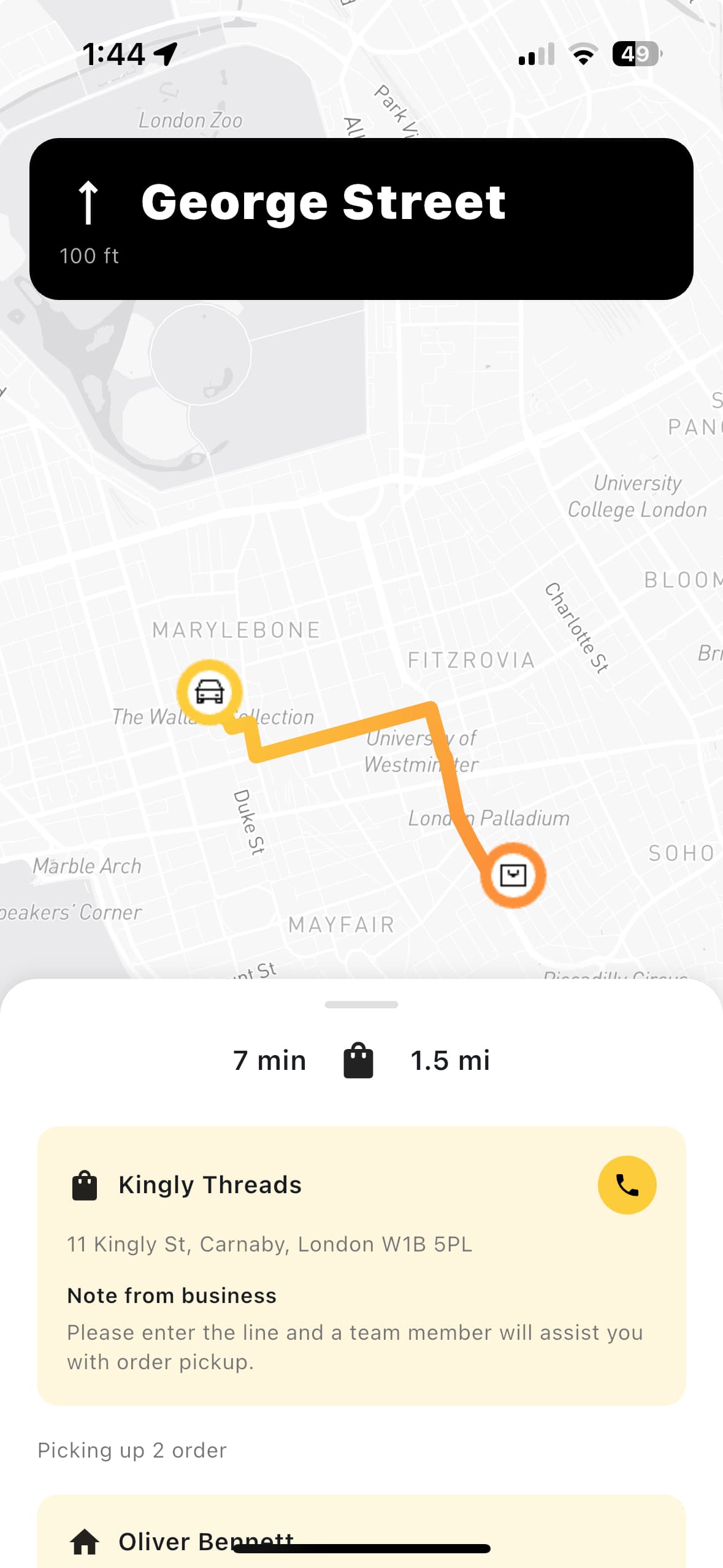This screenshot has height=1568, width=723.
Task: Tap the Wi-Fi icon in the status bar
Action: point(583,55)
